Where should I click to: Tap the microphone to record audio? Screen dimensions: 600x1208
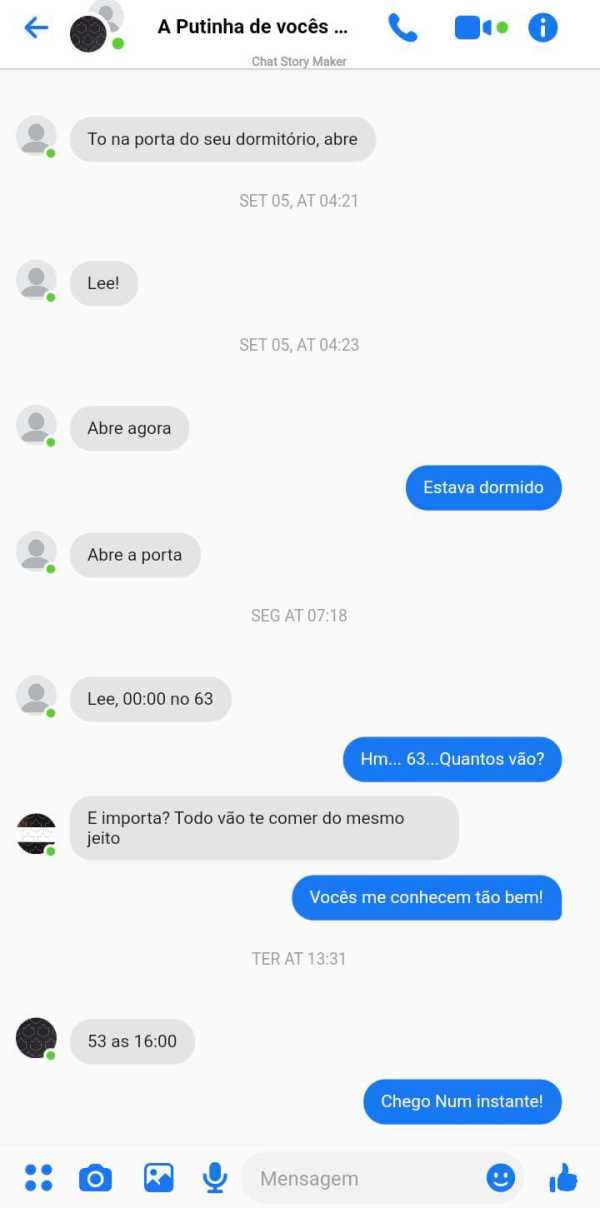click(x=214, y=1178)
